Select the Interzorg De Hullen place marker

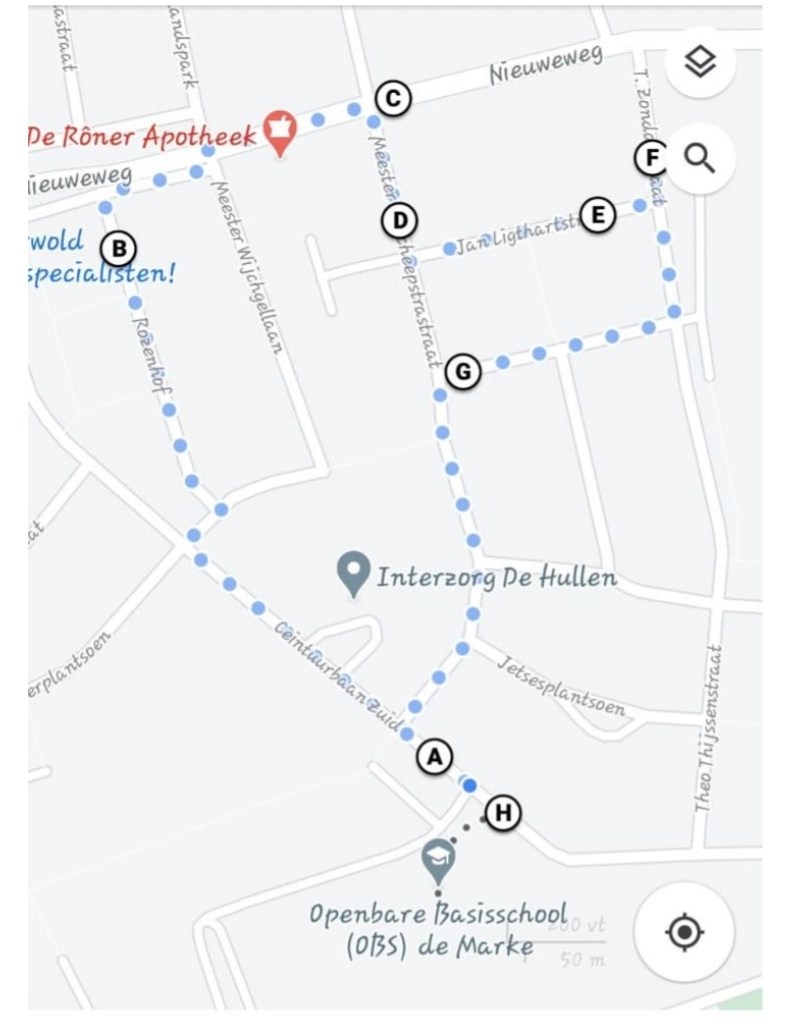pos(353,573)
